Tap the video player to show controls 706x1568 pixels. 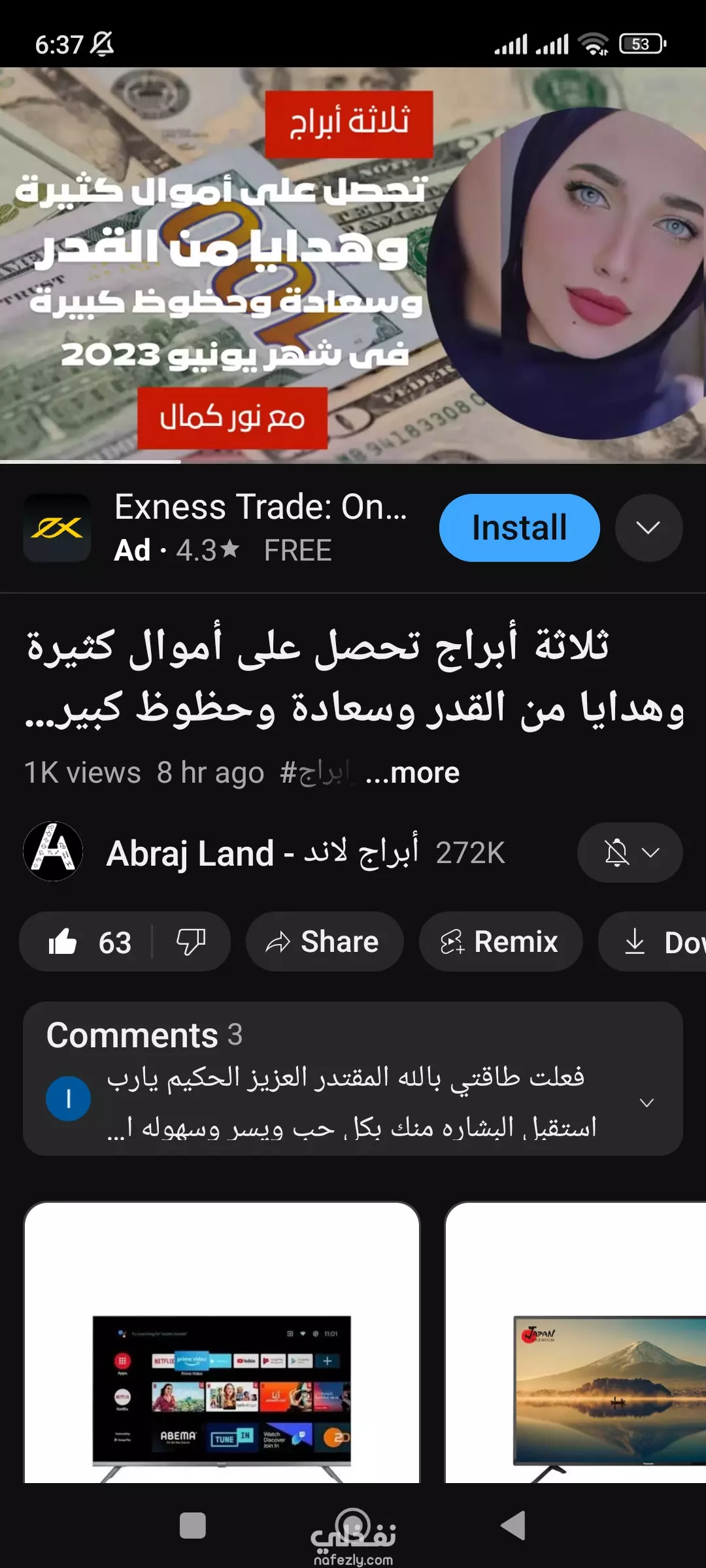(353, 265)
